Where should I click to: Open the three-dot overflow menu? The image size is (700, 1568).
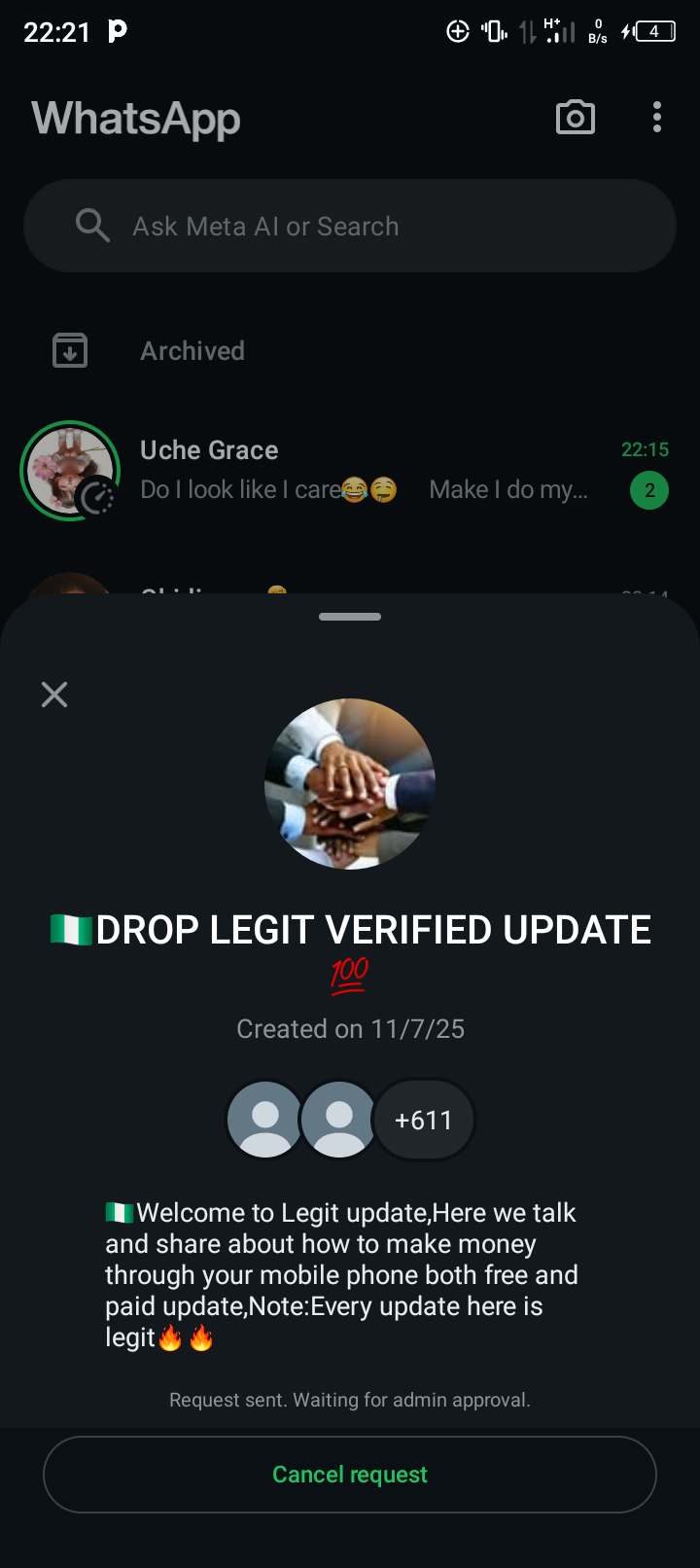tap(657, 118)
